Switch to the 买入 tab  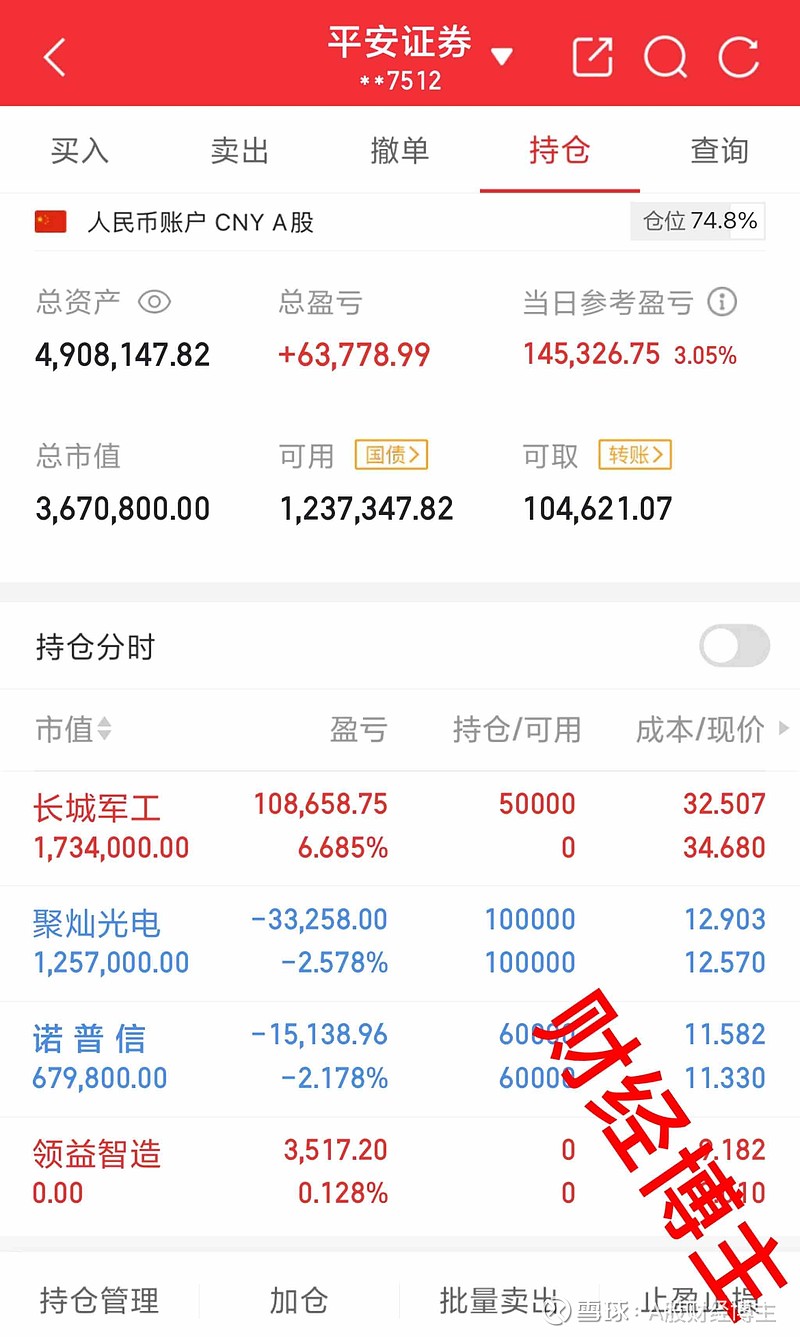(x=79, y=150)
